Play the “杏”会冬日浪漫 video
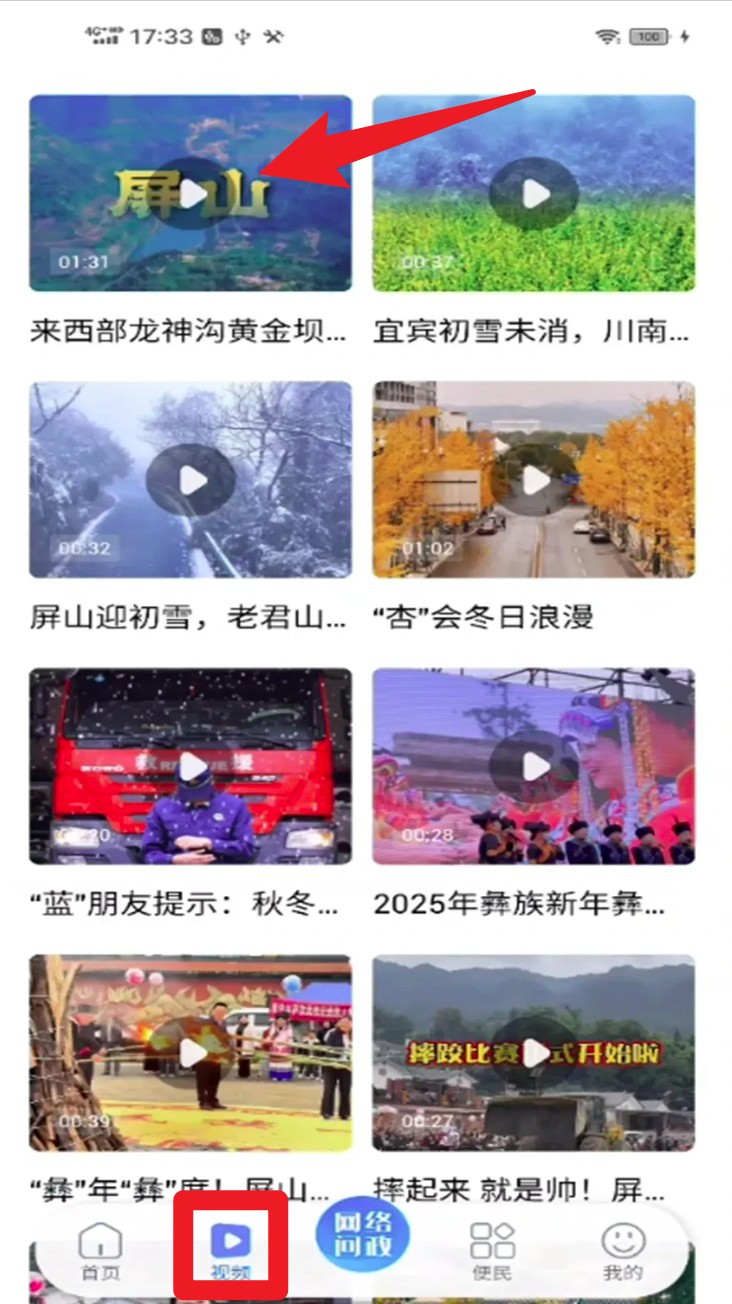The width and height of the screenshot is (732, 1304). pos(534,480)
